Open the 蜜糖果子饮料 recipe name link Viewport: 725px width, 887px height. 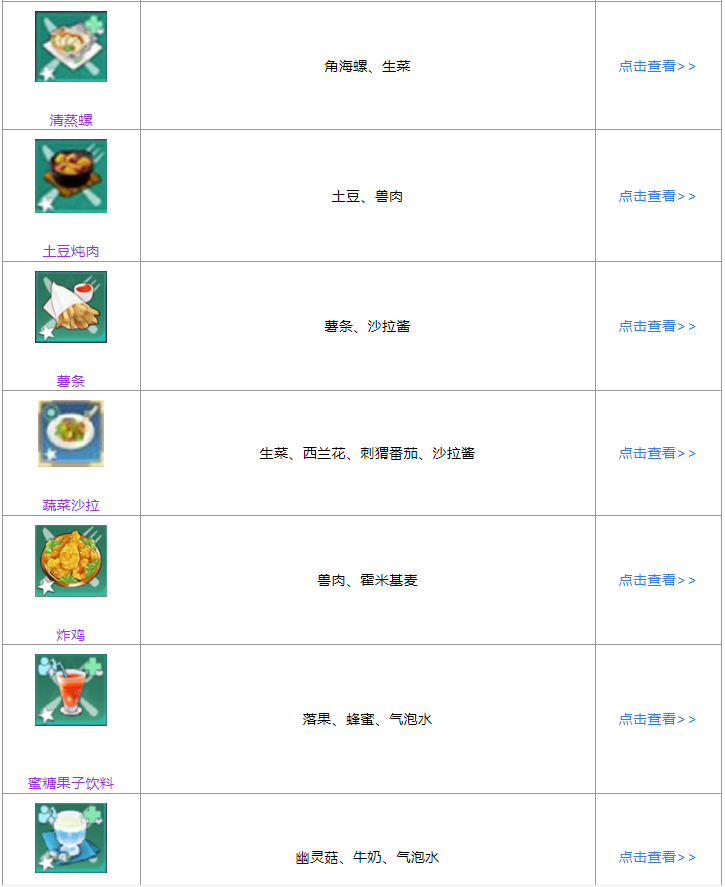tap(71, 784)
